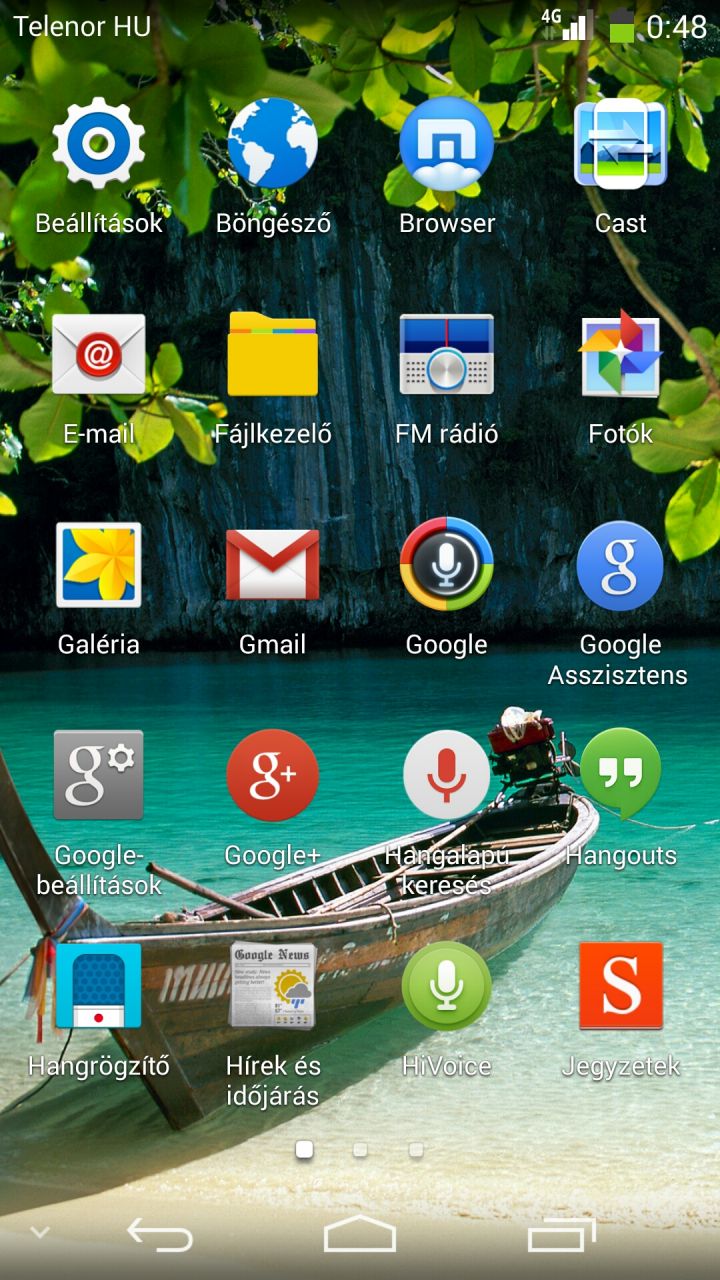Tap the home navigation button

(360, 1236)
